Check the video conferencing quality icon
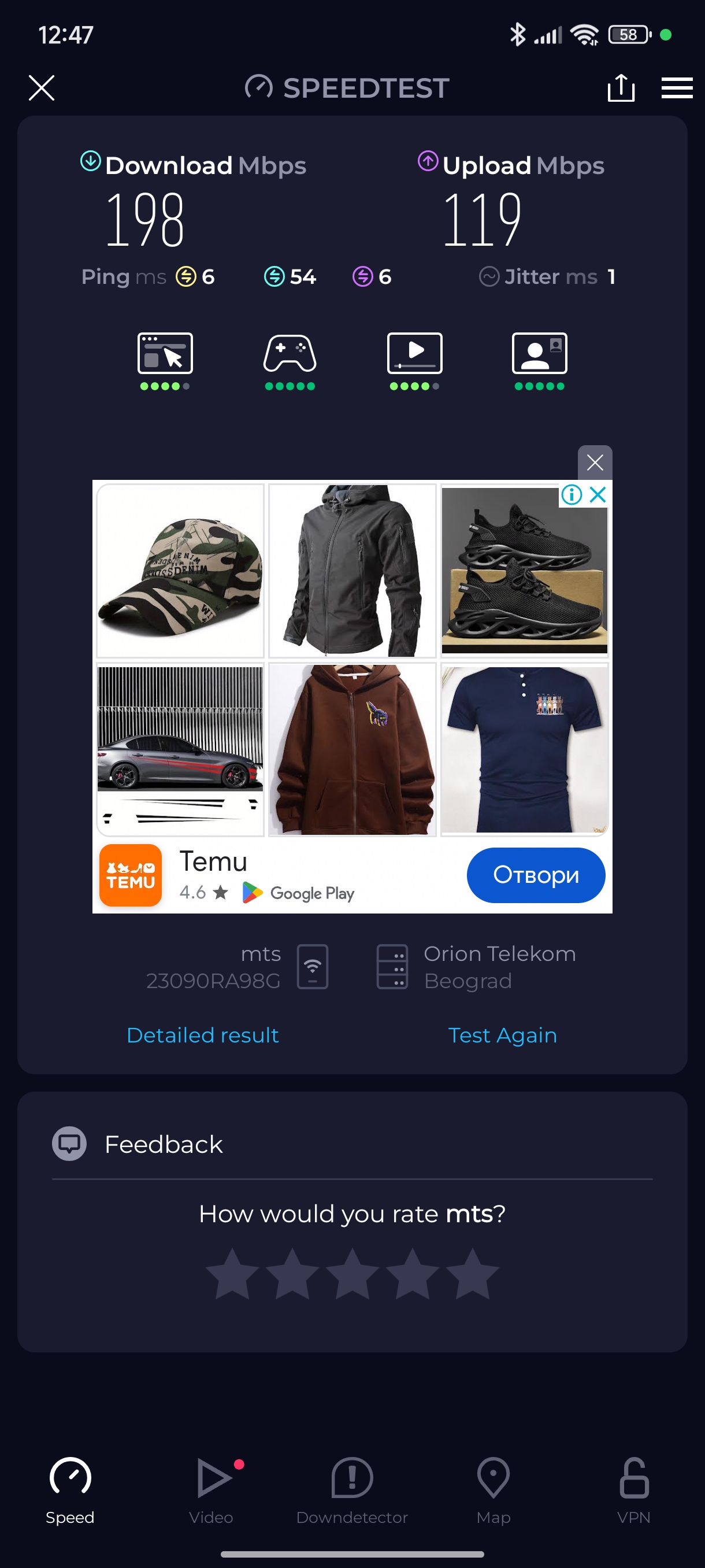The image size is (705, 1568). coord(539,354)
